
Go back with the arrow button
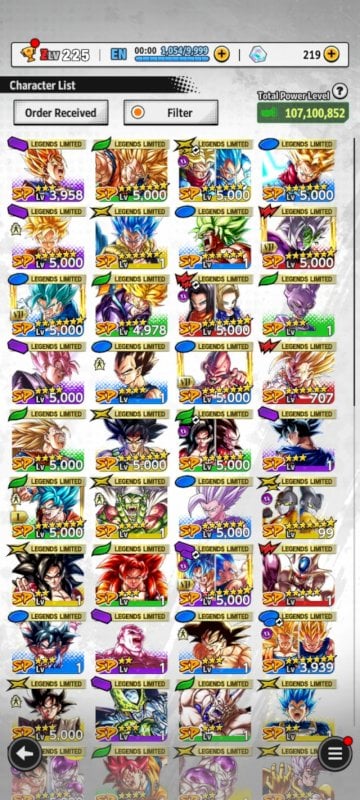click(24, 753)
